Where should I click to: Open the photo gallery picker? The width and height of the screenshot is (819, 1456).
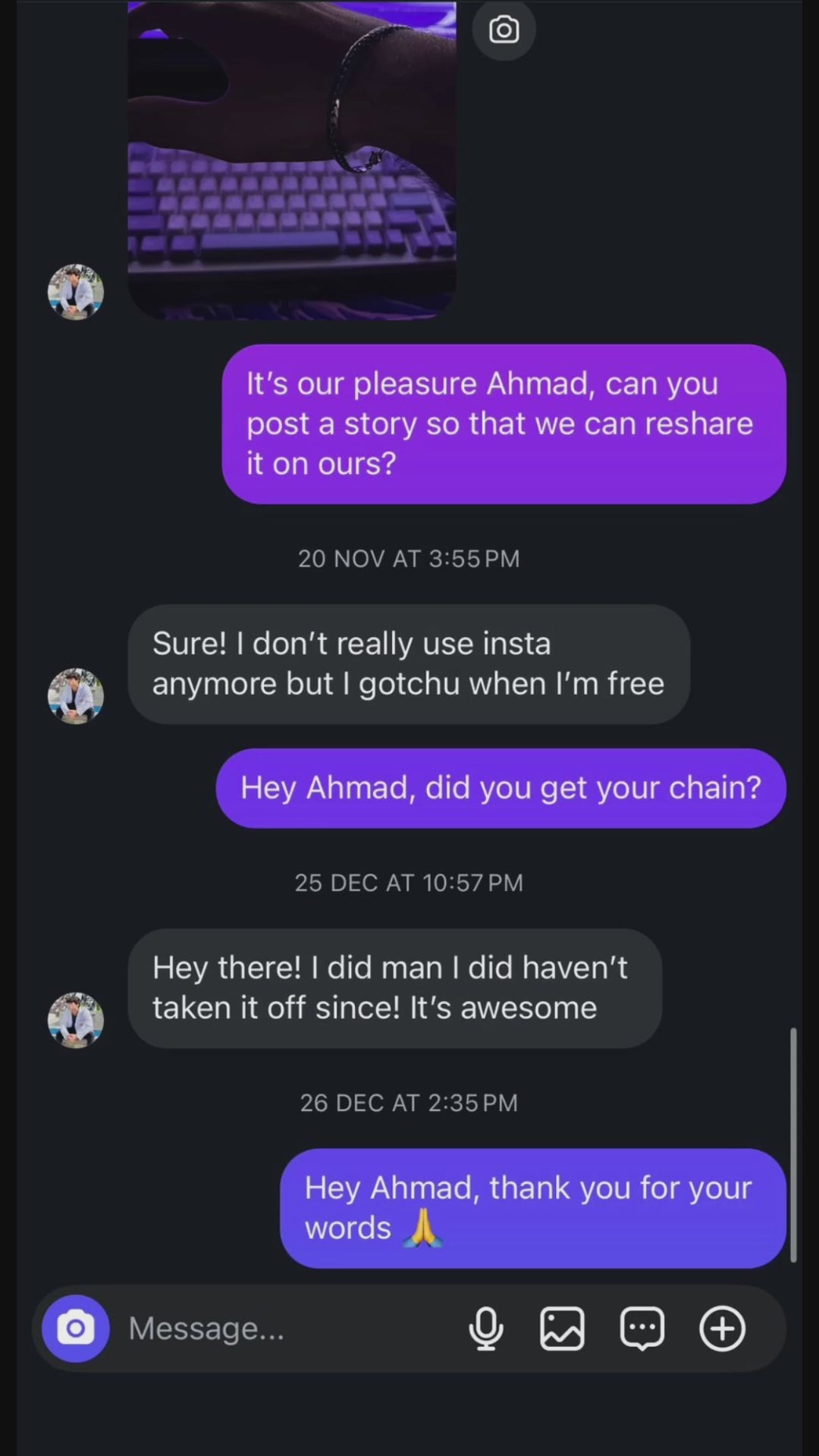(562, 1328)
